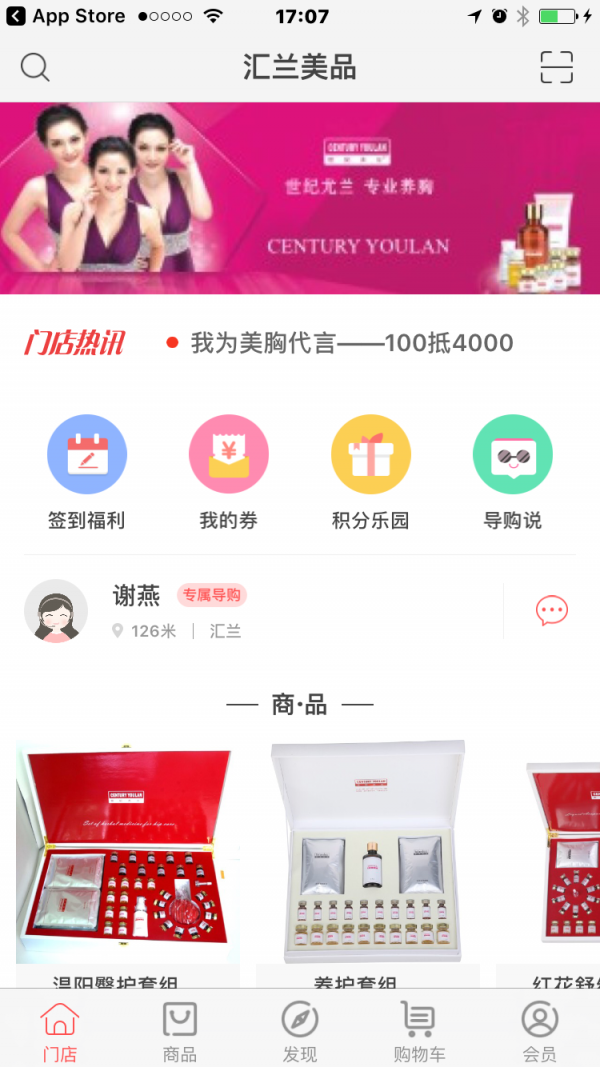600x1067 pixels.
Task: Message guide 谢燕 via chat bubble icon
Action: coord(551,610)
